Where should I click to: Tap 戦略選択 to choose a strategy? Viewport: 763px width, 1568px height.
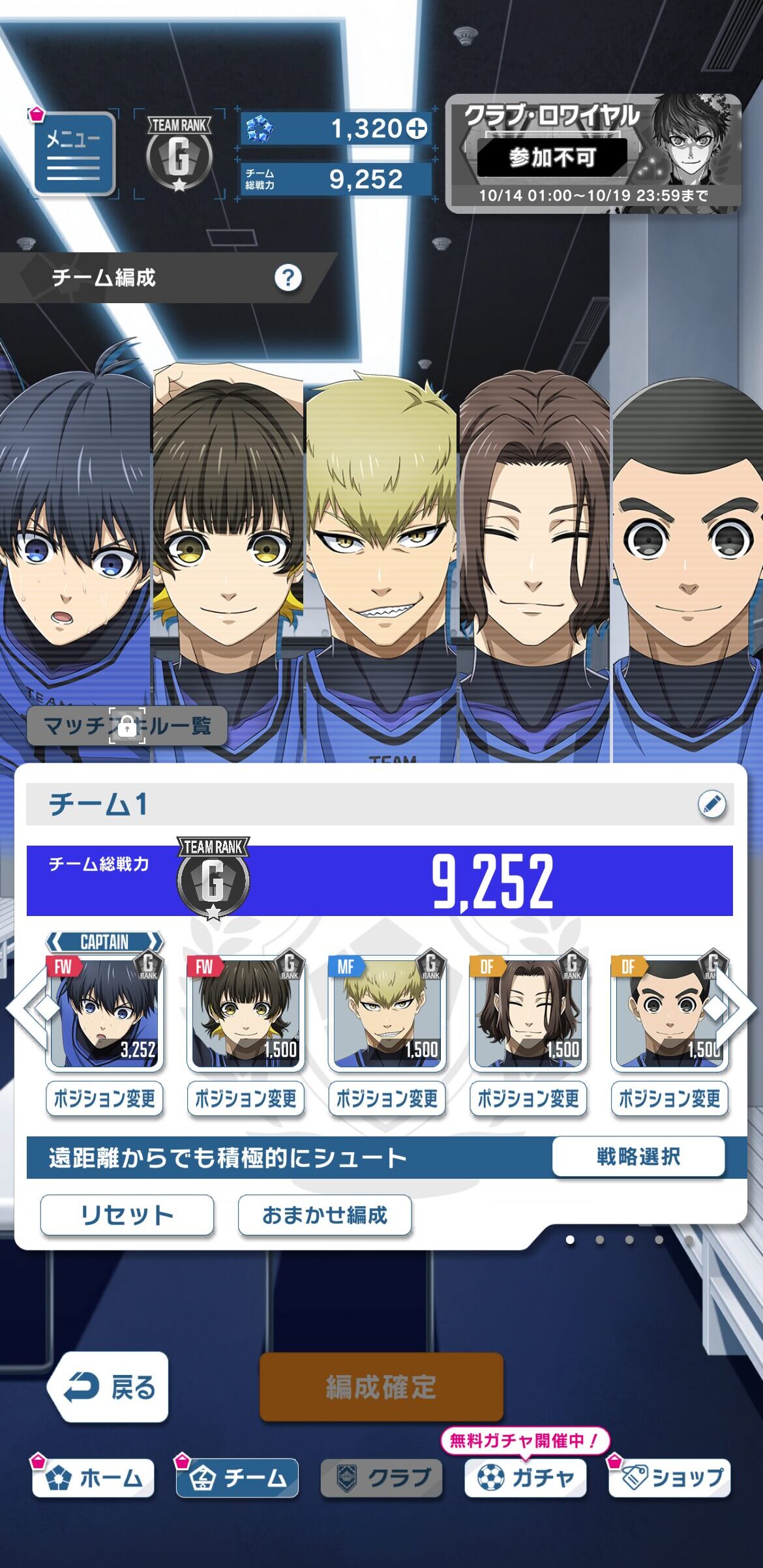(638, 1157)
